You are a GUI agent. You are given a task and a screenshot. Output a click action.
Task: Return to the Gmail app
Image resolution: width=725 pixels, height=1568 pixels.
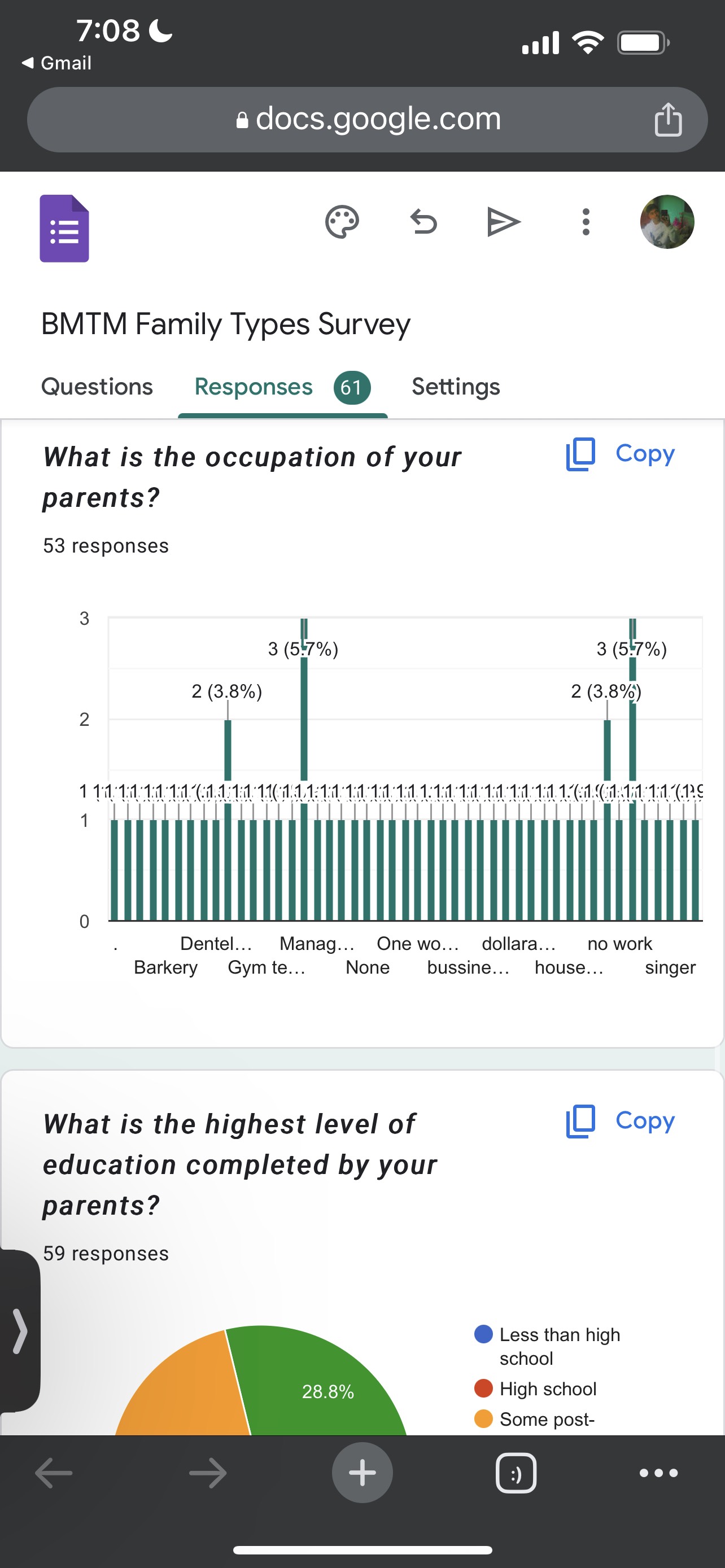[x=56, y=63]
